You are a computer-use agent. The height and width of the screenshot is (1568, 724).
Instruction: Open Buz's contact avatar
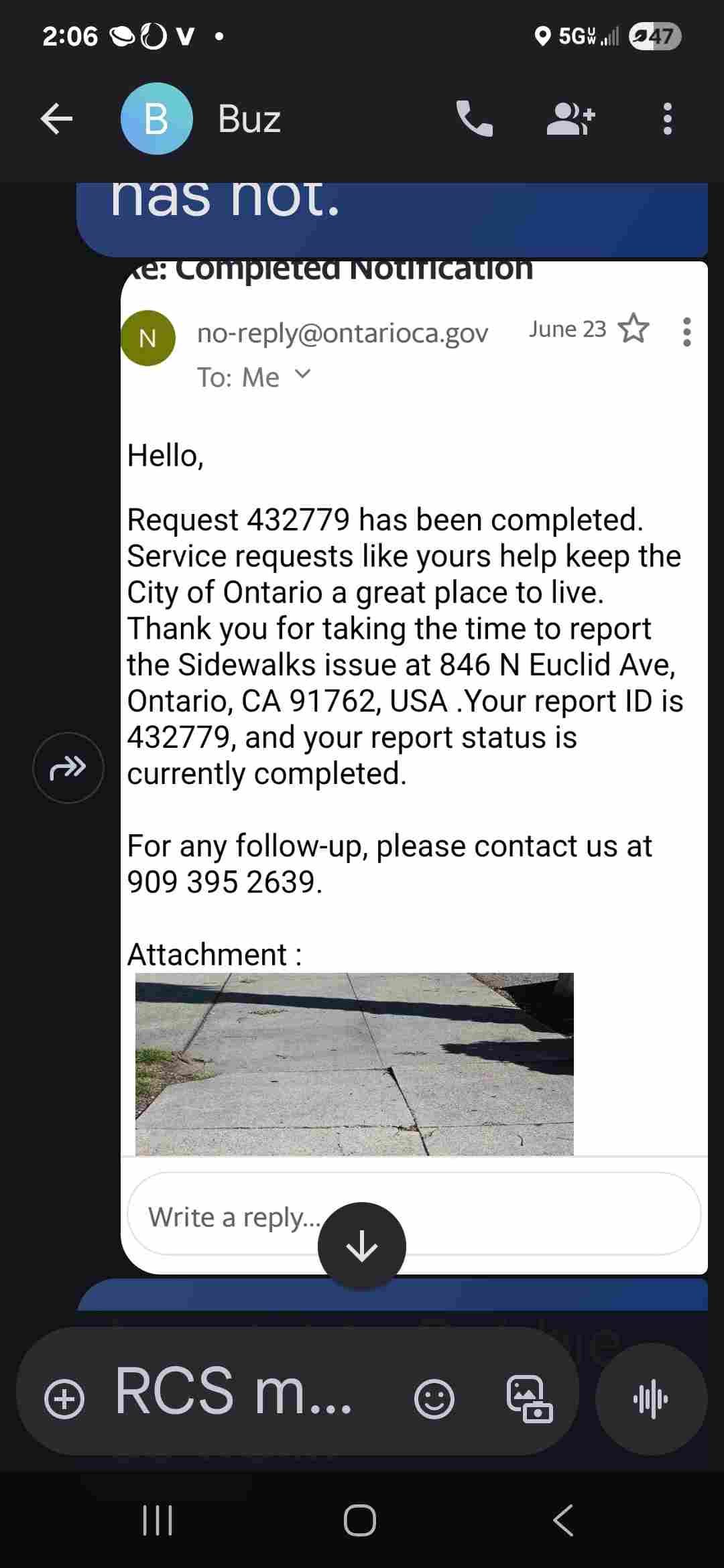point(157,119)
